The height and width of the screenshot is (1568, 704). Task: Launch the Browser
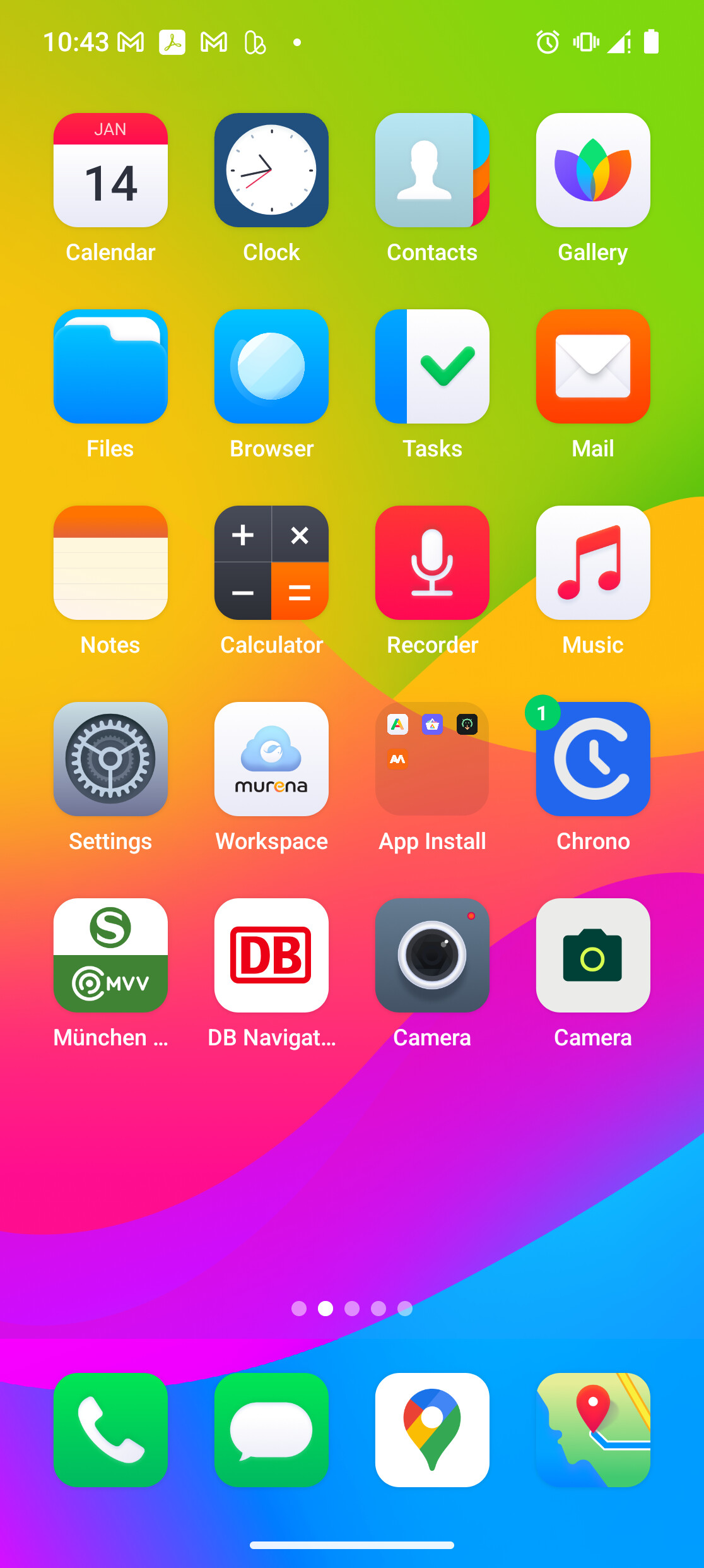pyautogui.click(x=271, y=366)
